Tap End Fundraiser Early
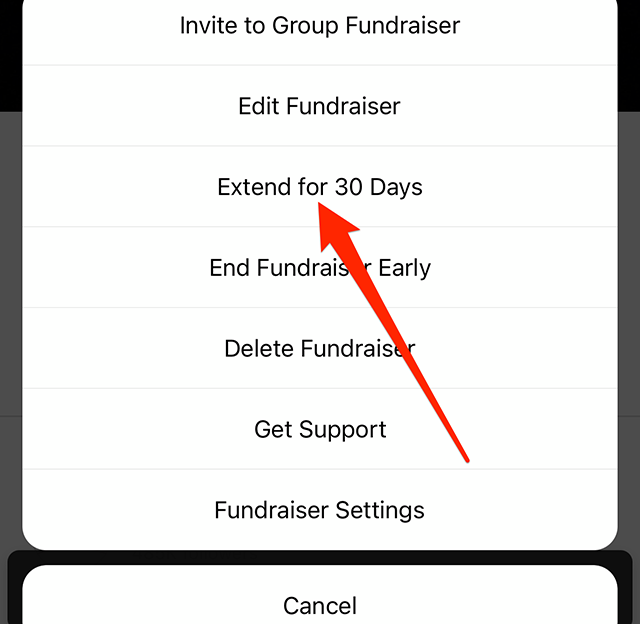Screen dimensions: 640x624 320,268
